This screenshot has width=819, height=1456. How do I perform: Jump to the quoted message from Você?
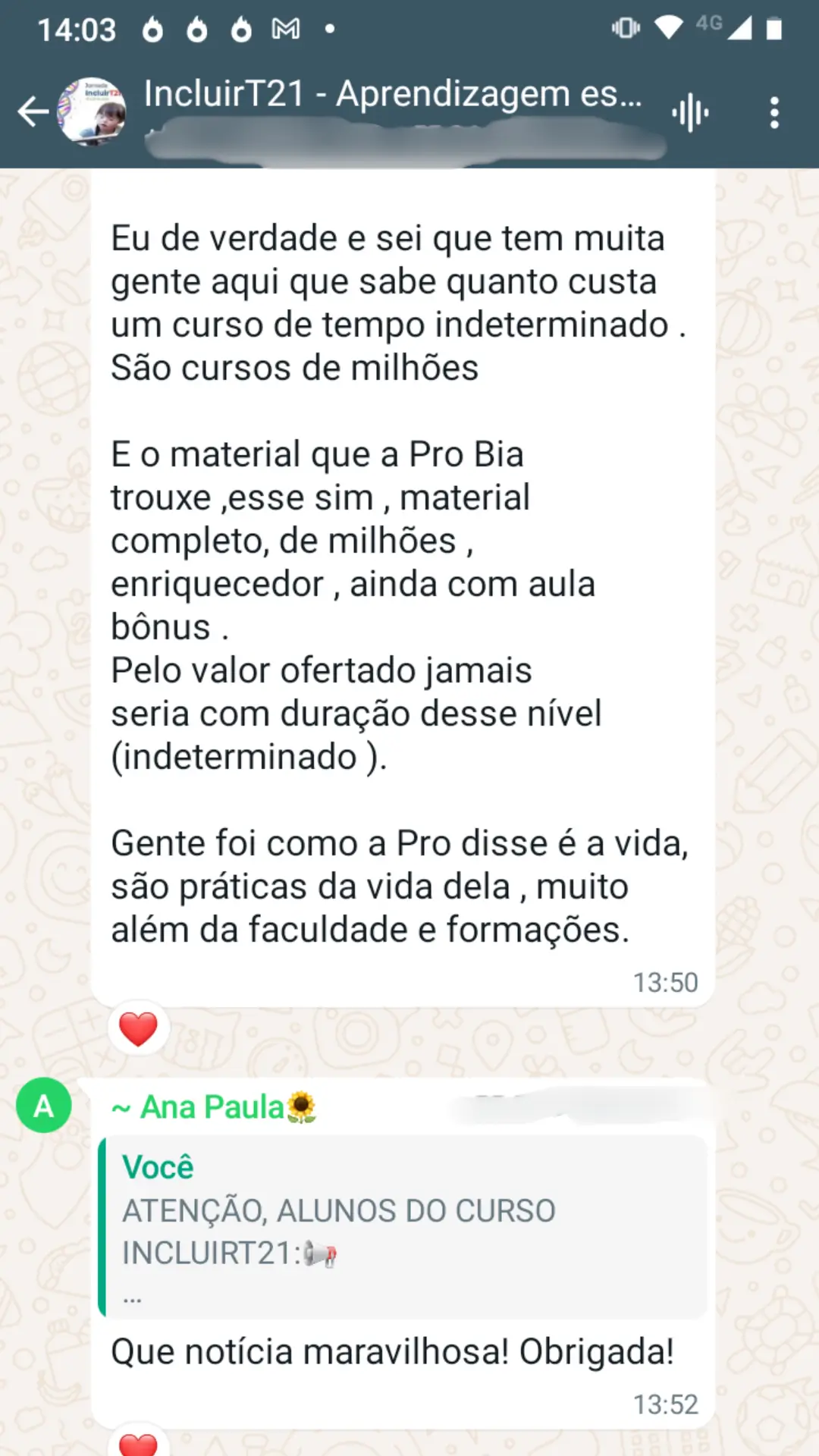[403, 1227]
